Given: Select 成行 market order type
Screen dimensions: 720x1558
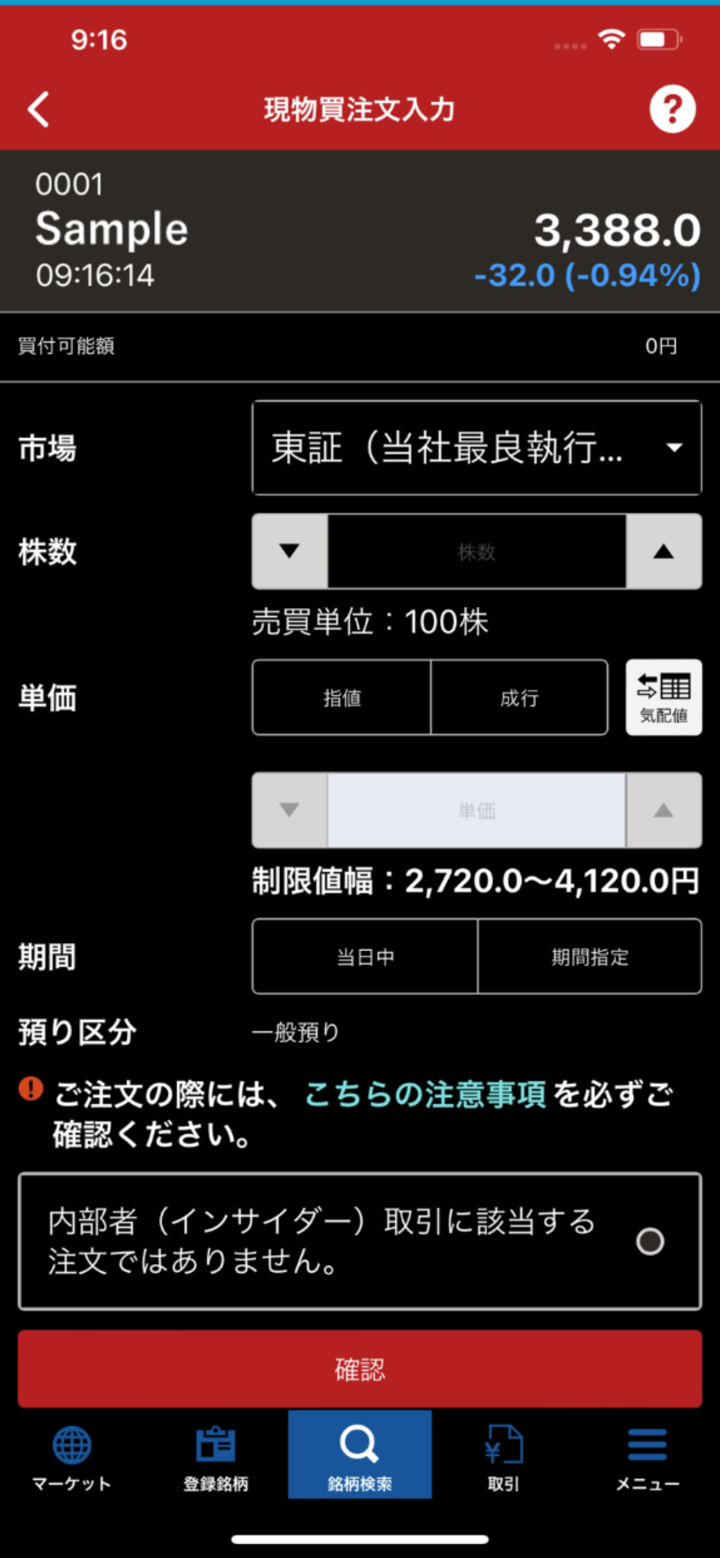Looking at the screenshot, I should 519,698.
